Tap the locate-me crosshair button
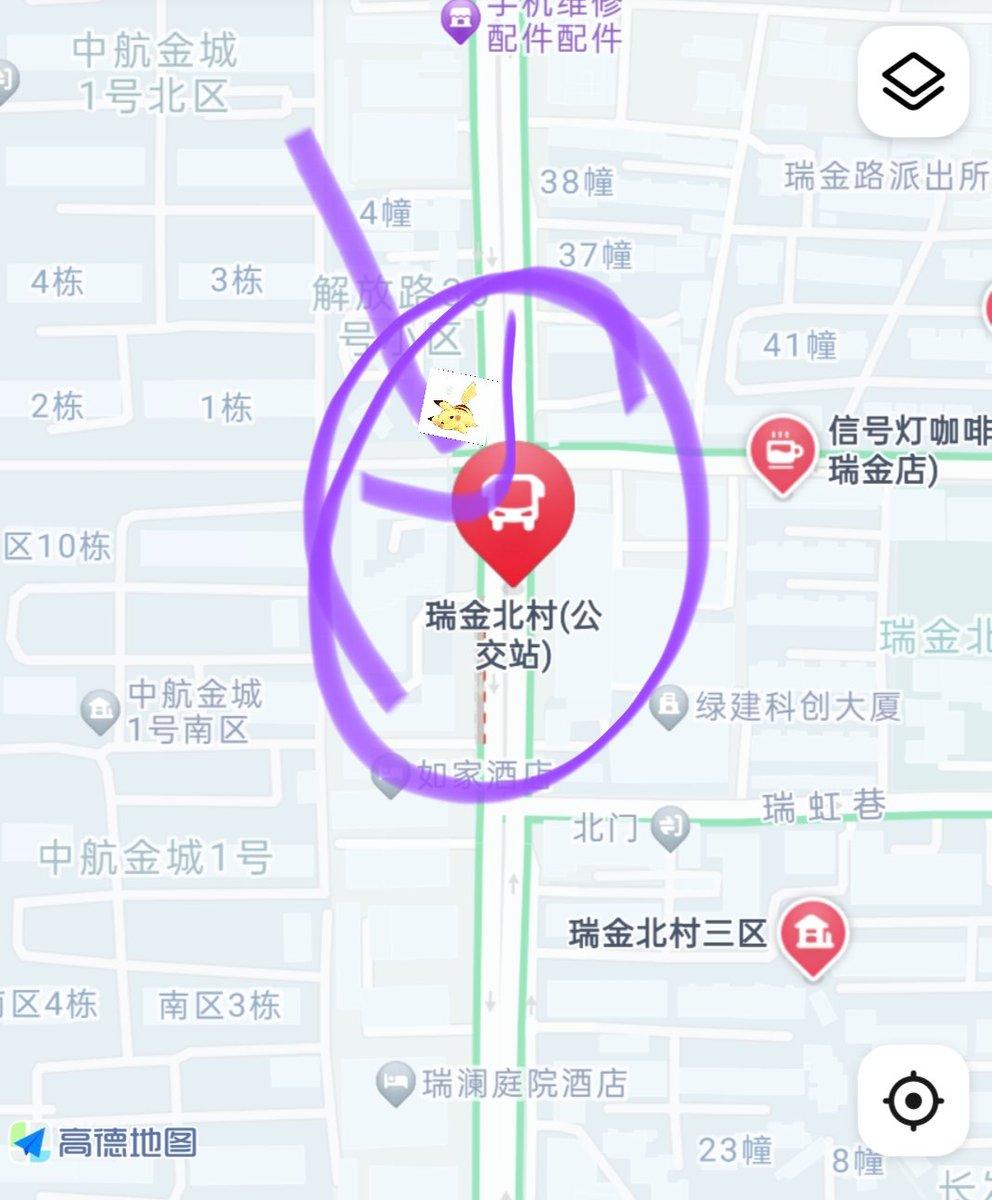 click(x=913, y=1101)
